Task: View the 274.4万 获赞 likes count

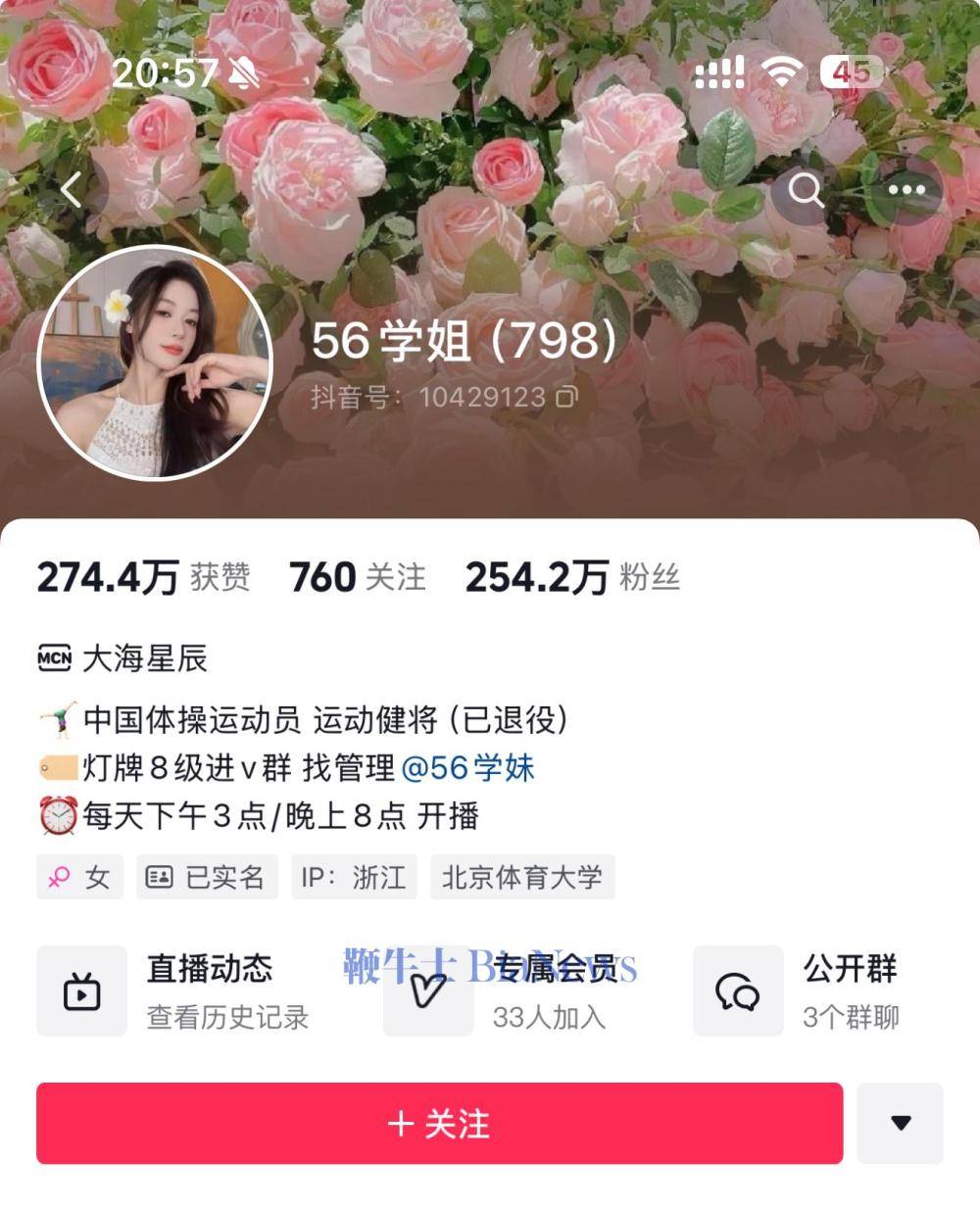Action: tap(143, 578)
